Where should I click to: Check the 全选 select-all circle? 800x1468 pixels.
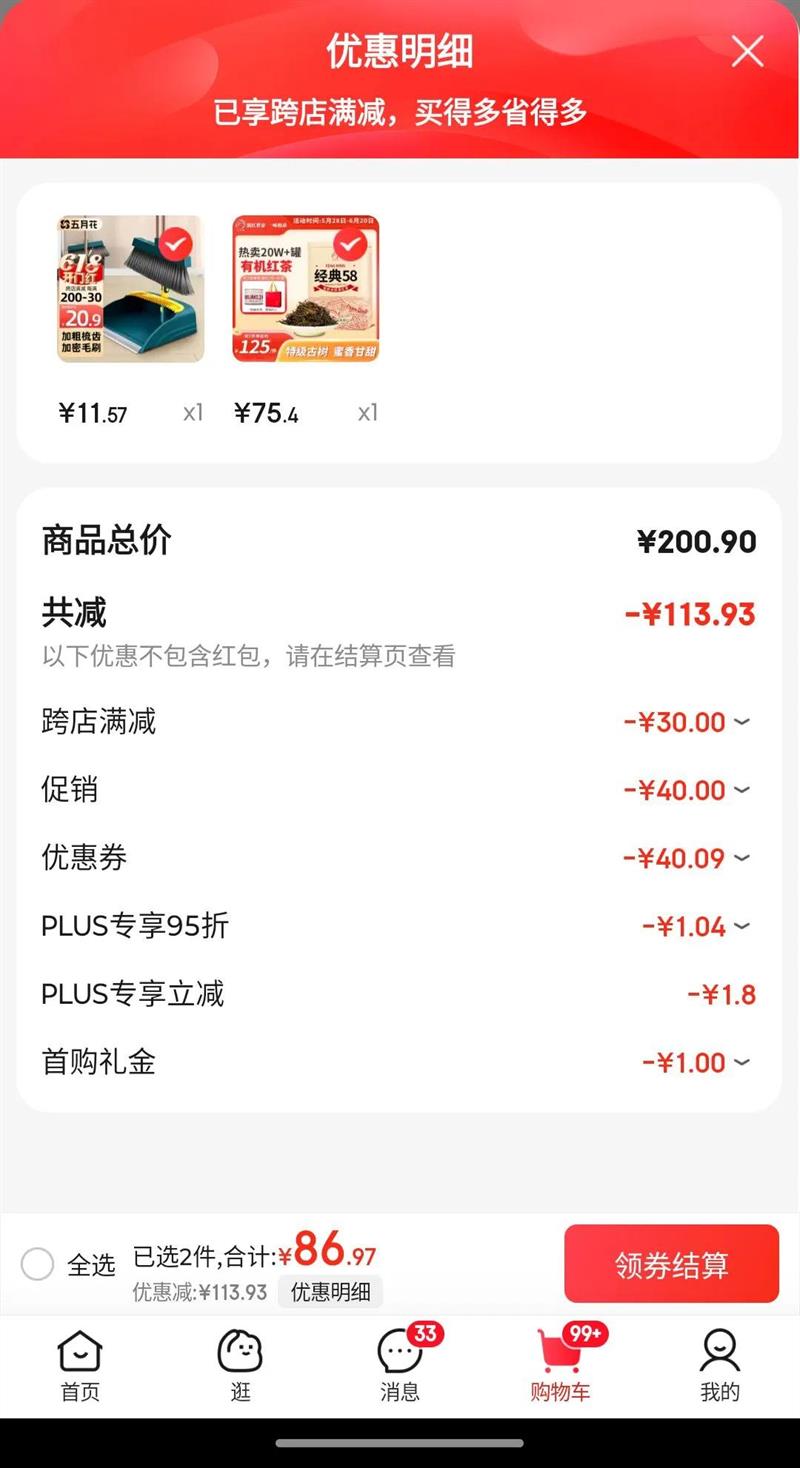pyautogui.click(x=38, y=1264)
